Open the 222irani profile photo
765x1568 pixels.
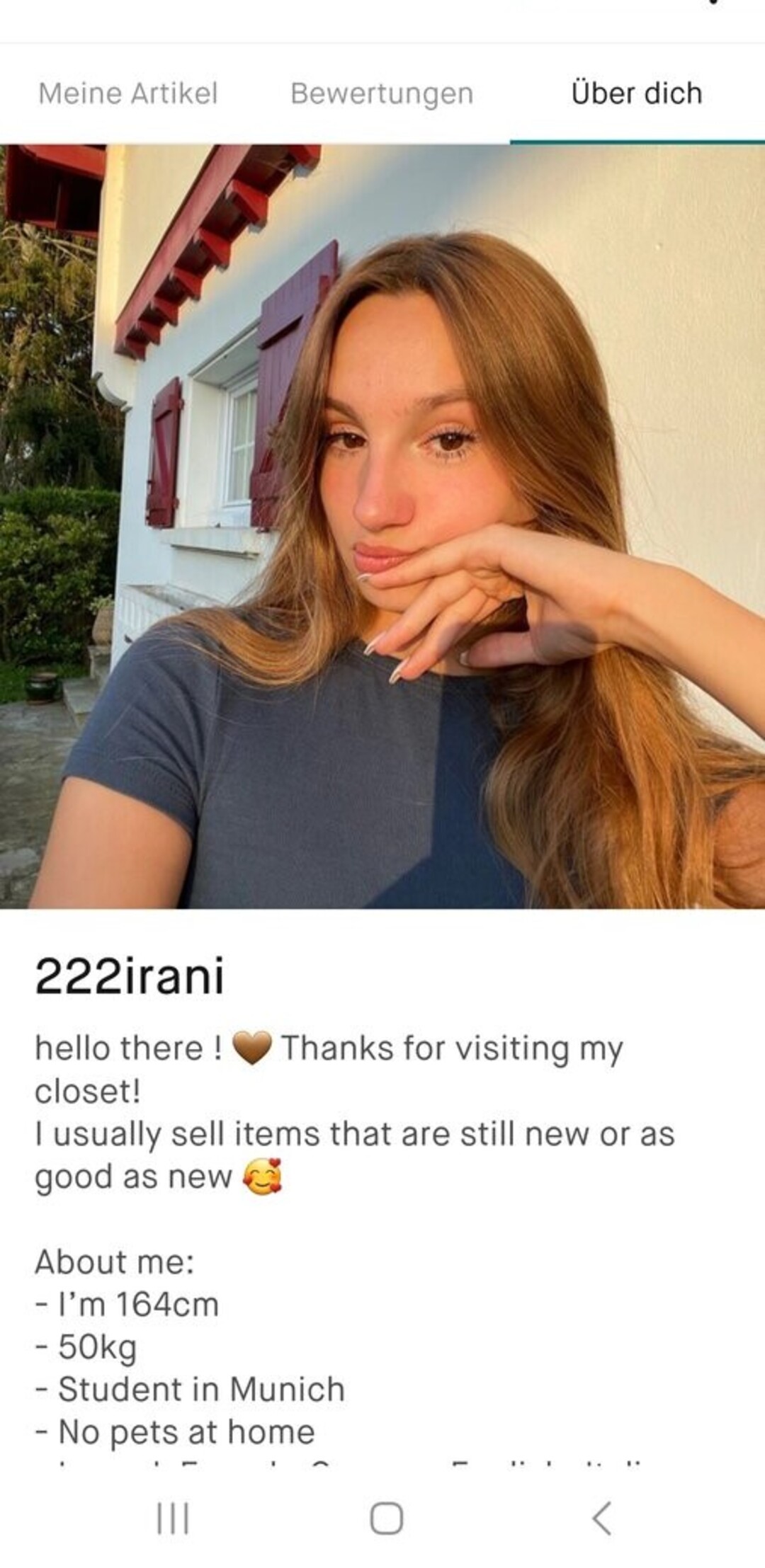(382, 525)
